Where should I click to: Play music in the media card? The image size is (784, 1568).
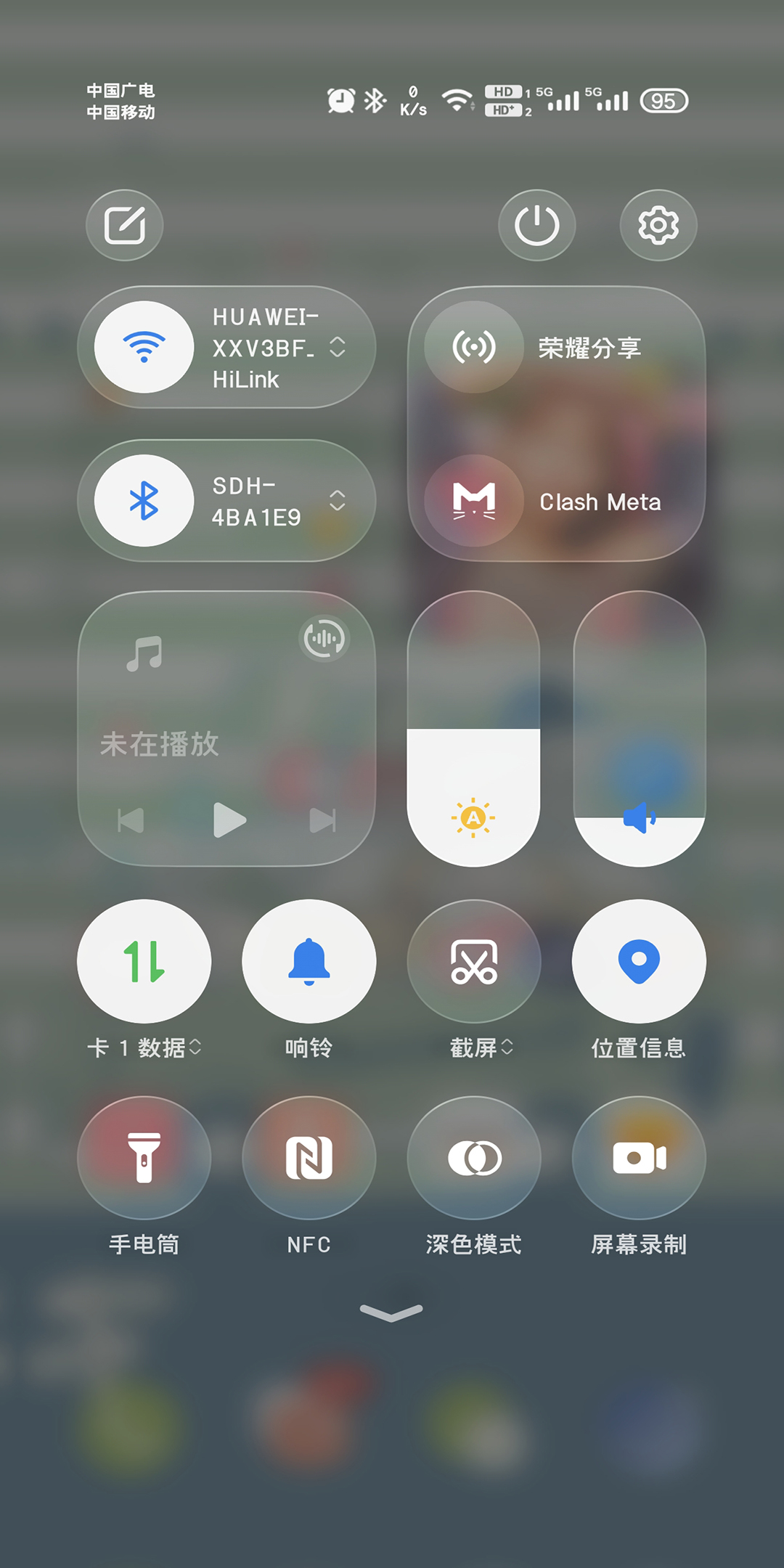229,820
